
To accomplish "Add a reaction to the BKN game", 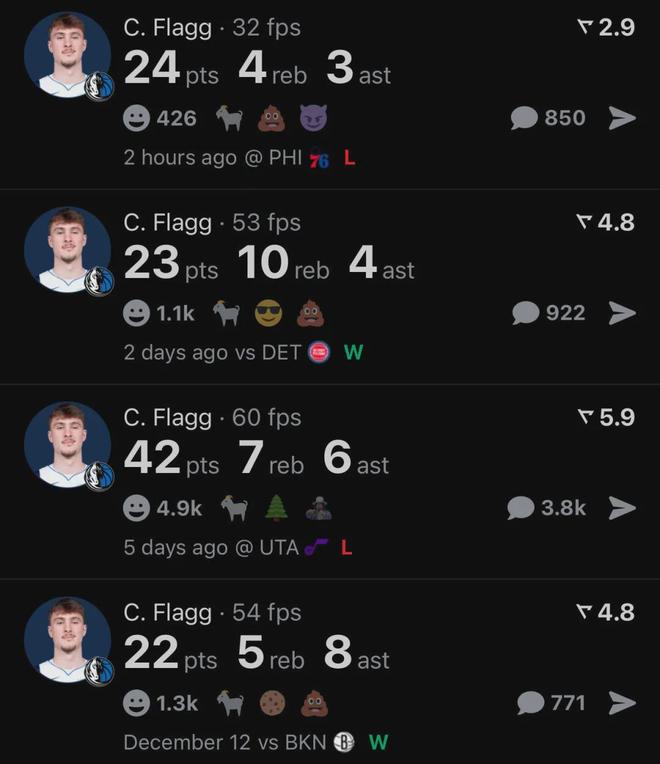I will [x=136, y=704].
